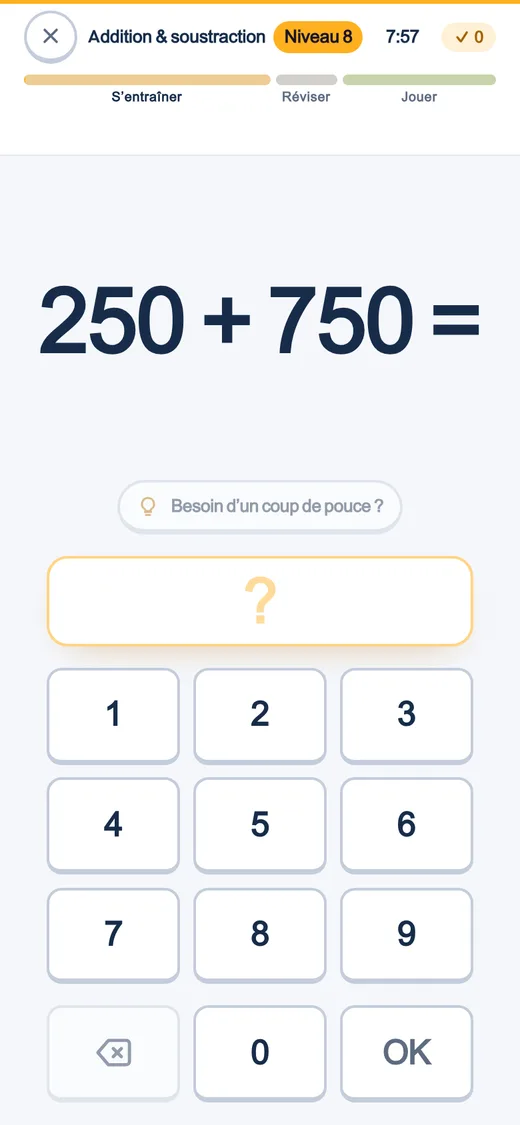Enter digit 2 on the keypad
Image resolution: width=520 pixels, height=1125 pixels.
tap(260, 715)
